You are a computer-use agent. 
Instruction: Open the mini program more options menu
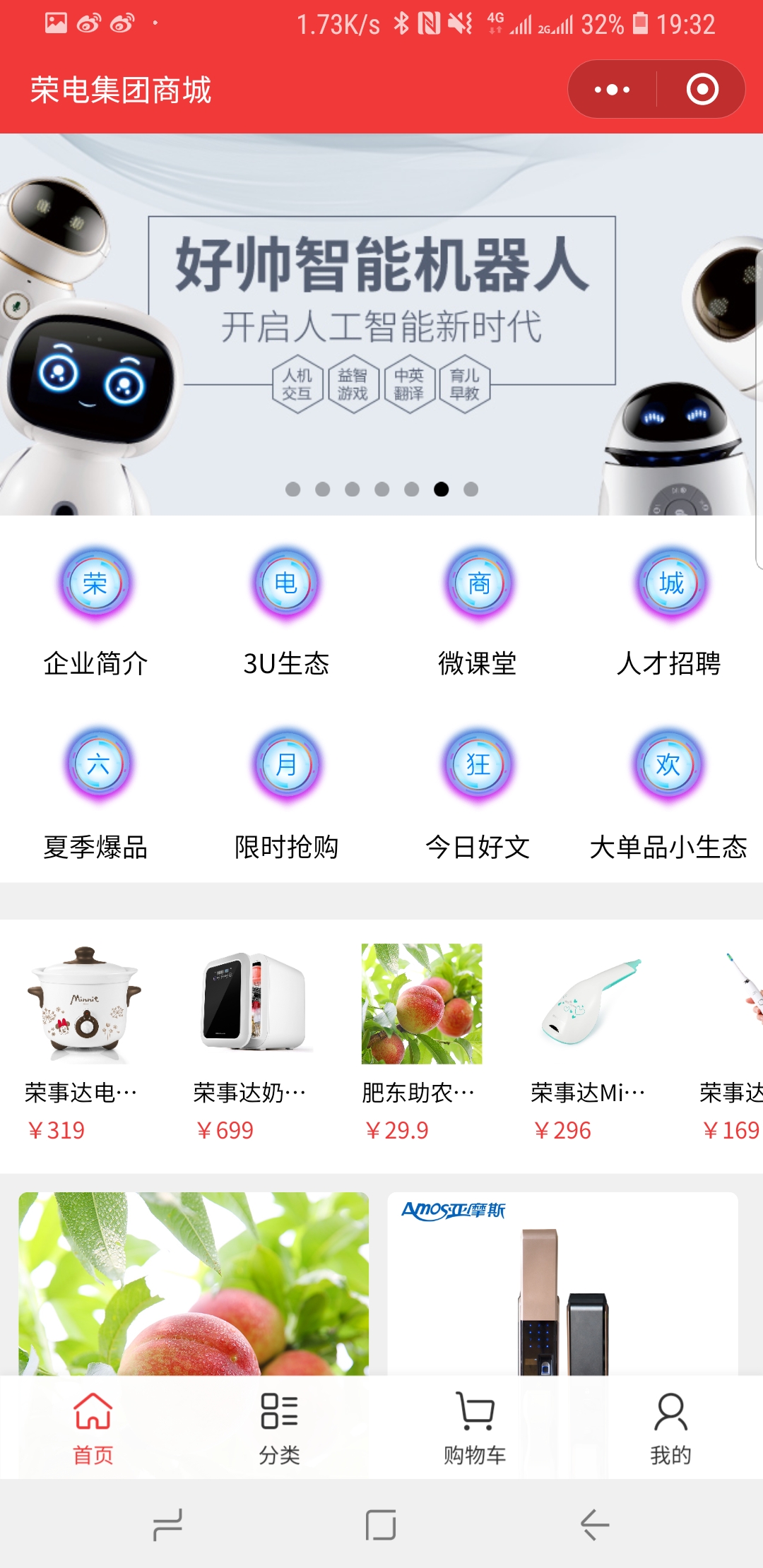tap(612, 90)
